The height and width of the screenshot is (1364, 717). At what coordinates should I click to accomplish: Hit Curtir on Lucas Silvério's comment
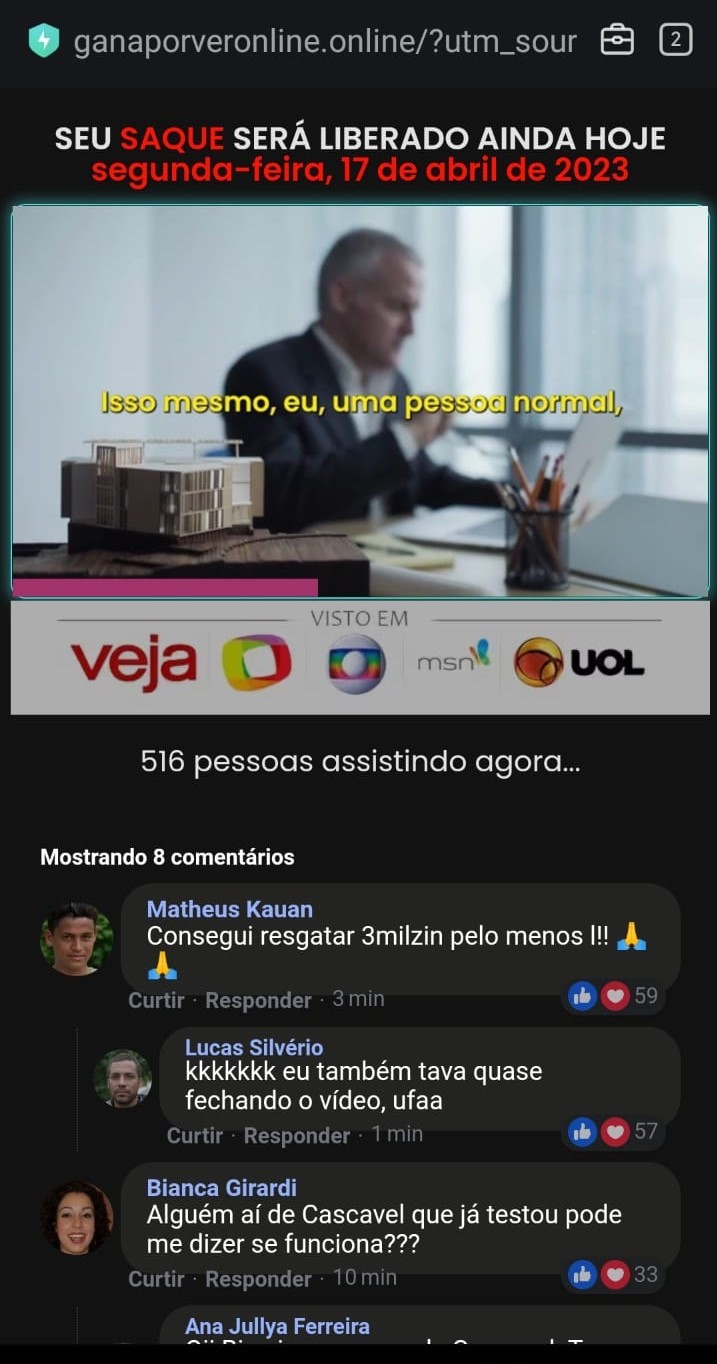(195, 1135)
